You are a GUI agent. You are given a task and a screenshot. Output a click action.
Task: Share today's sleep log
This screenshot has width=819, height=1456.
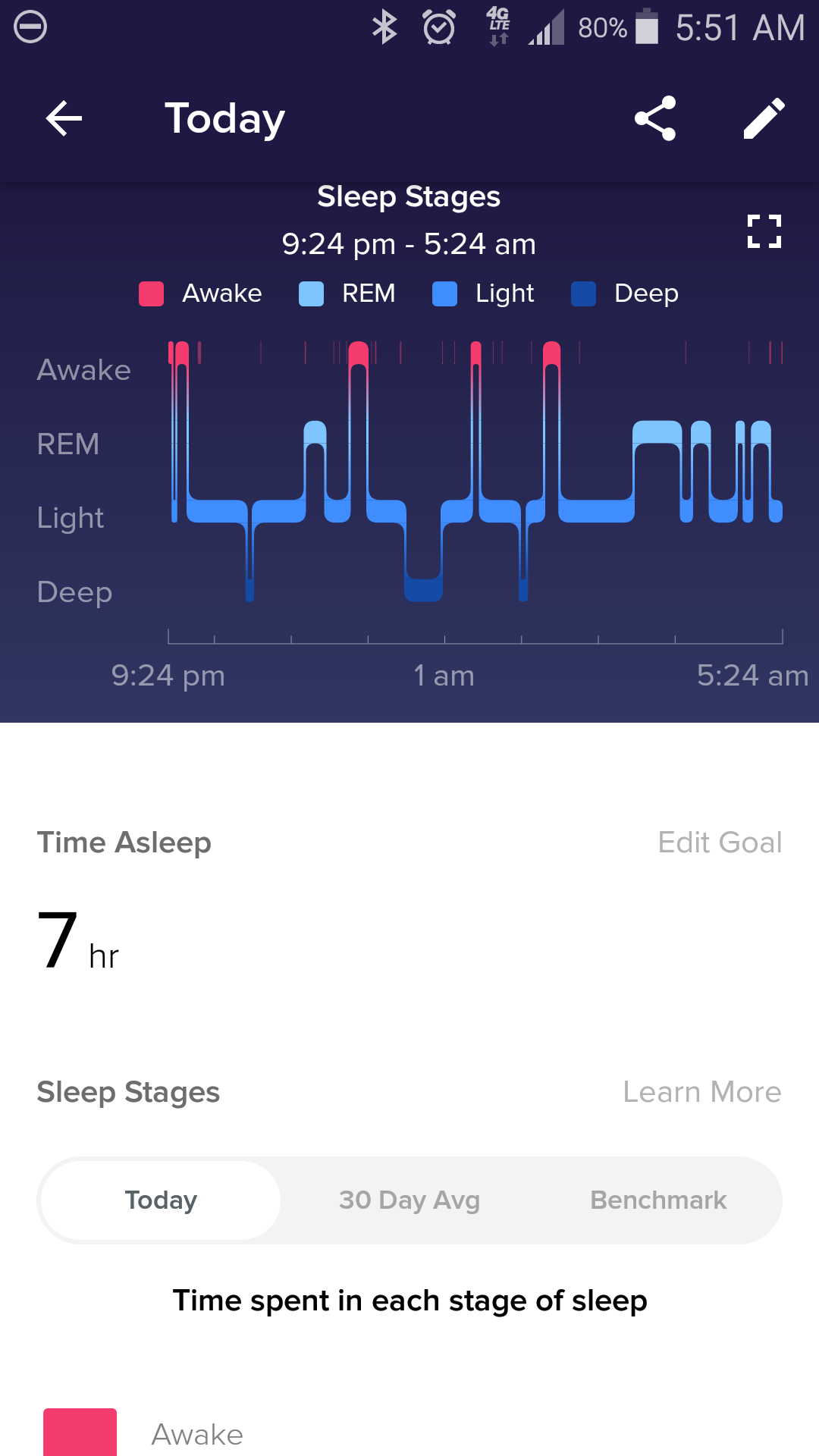point(655,118)
